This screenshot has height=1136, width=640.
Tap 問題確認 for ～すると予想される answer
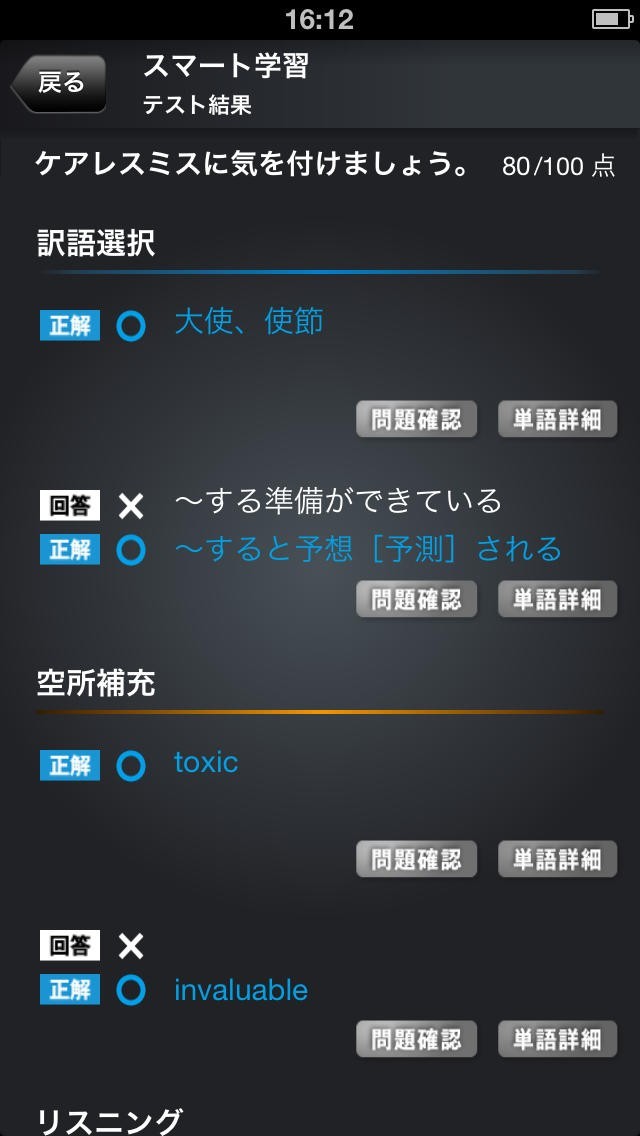pyautogui.click(x=416, y=598)
